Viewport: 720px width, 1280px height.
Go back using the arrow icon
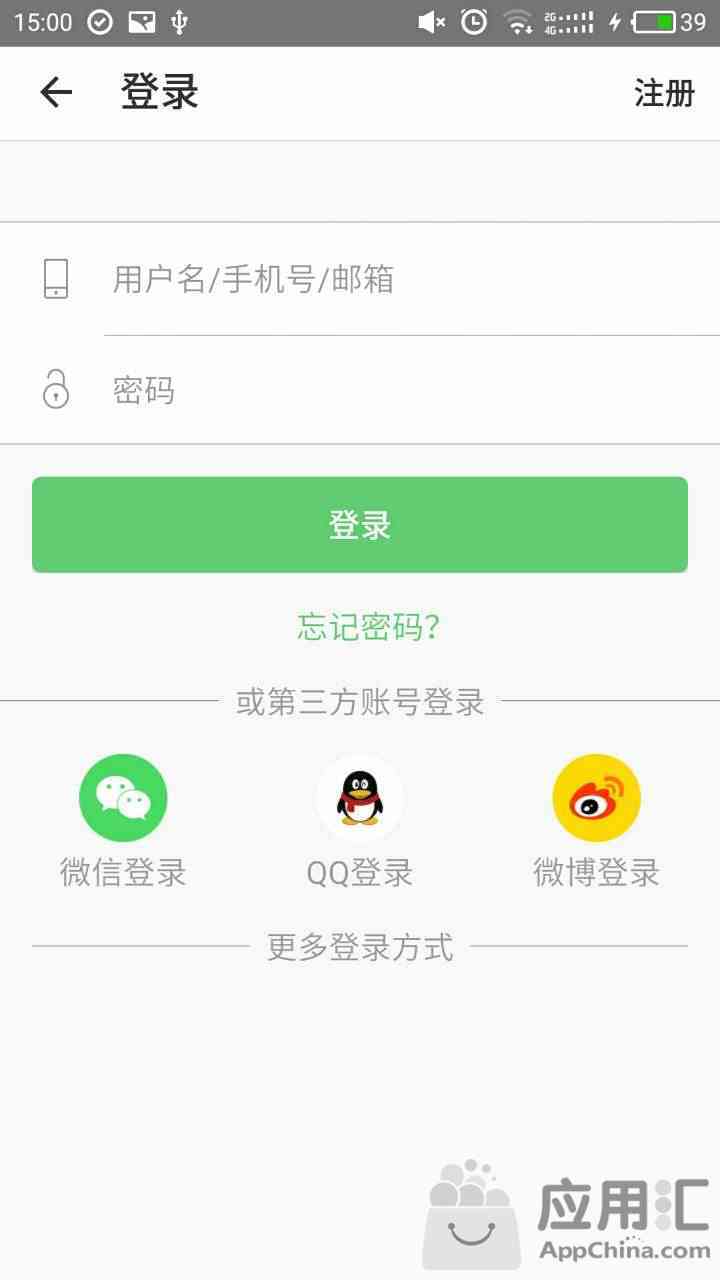pyautogui.click(x=56, y=93)
